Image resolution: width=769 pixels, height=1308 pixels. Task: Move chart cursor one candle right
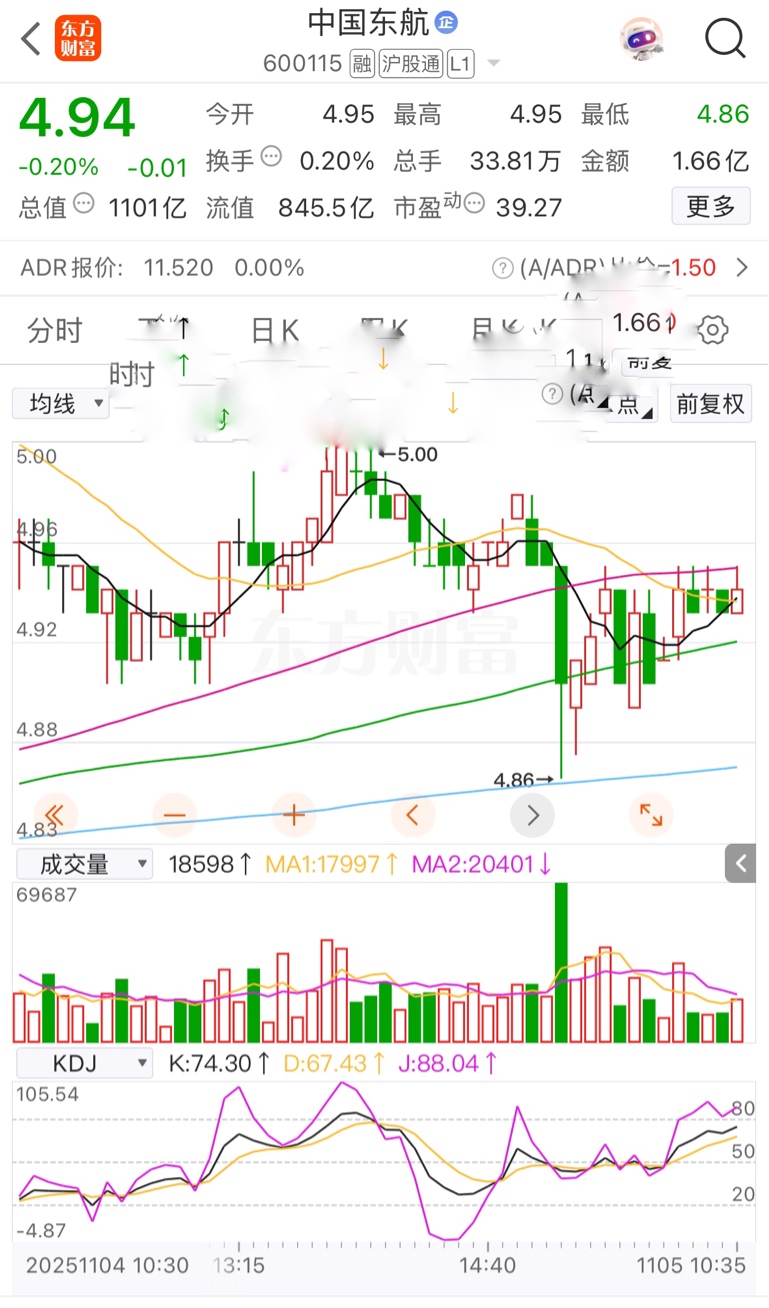tap(532, 815)
